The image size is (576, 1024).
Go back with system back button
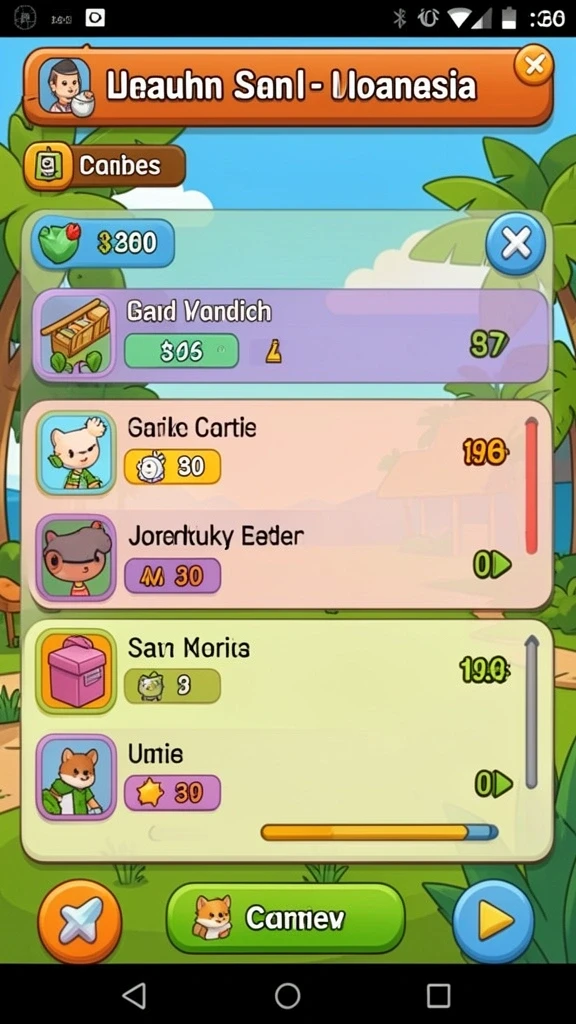pyautogui.click(x=135, y=995)
